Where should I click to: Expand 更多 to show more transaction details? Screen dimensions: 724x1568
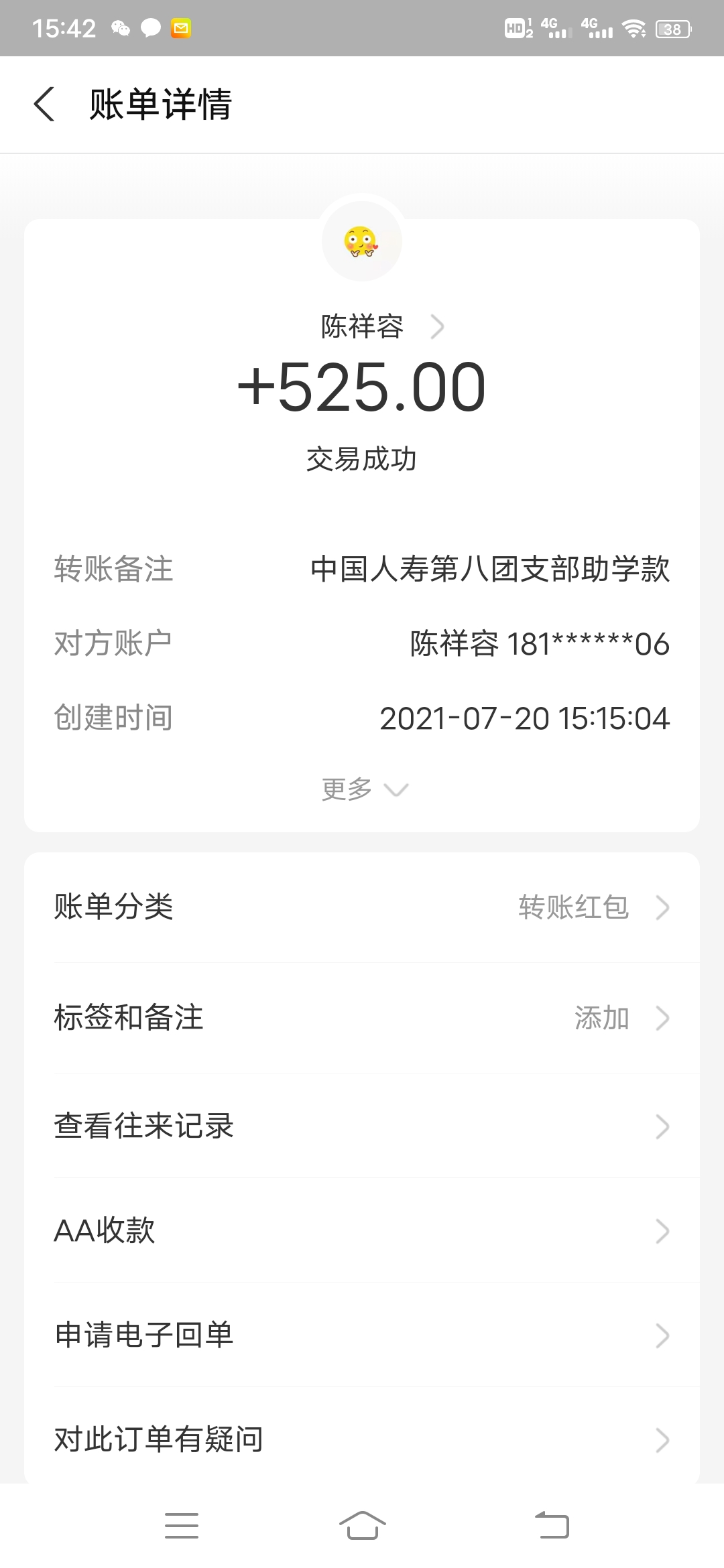pos(362,789)
